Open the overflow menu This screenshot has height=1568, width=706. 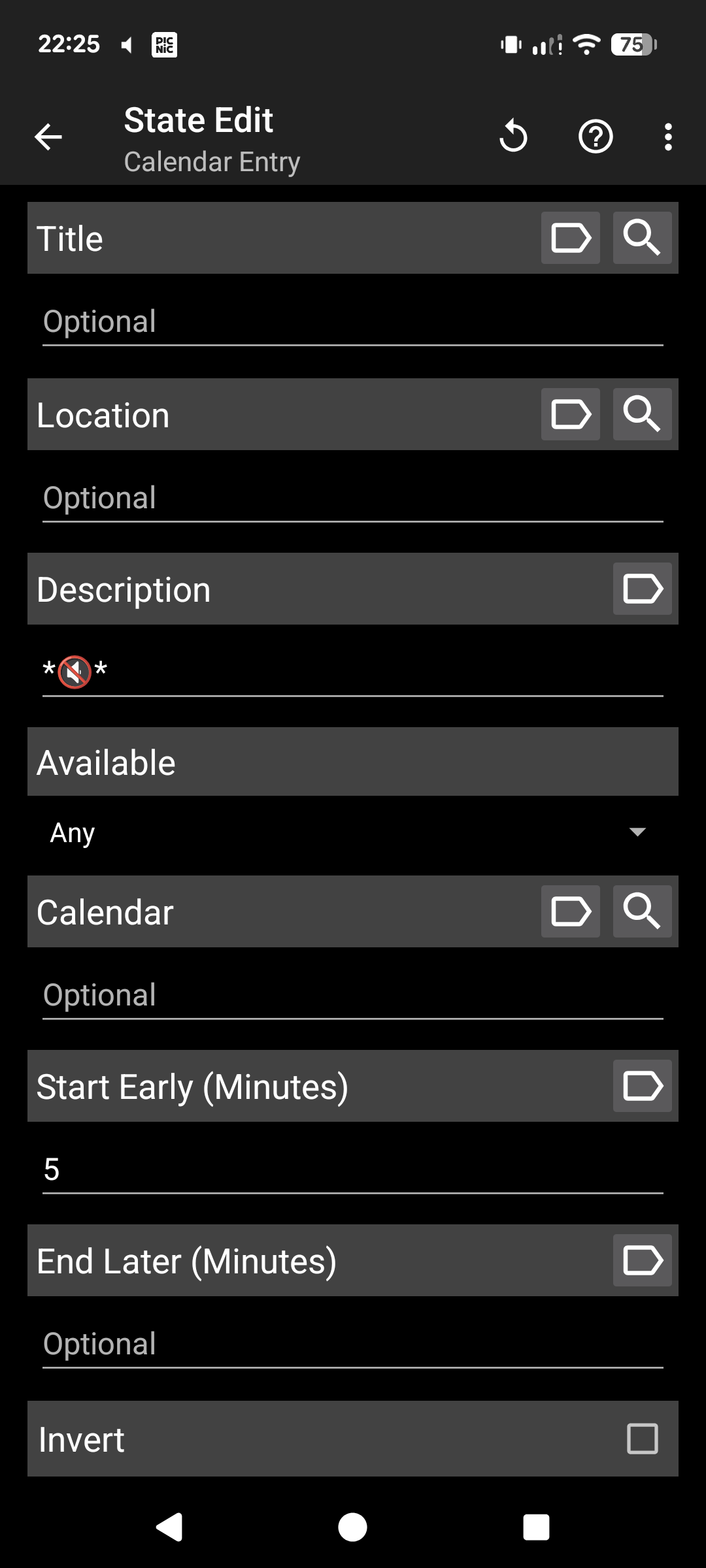point(667,137)
